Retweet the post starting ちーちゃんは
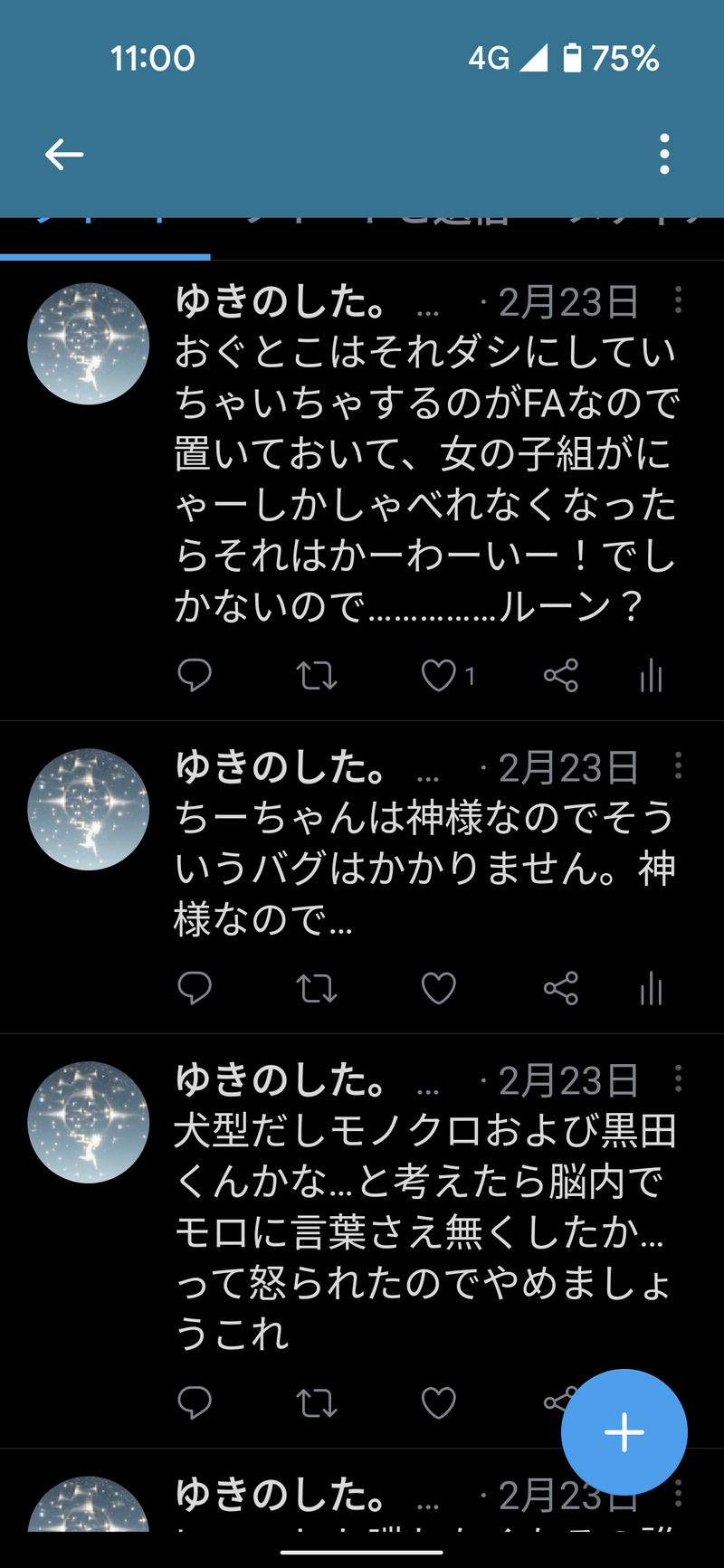Image resolution: width=724 pixels, height=1568 pixels. 317,988
